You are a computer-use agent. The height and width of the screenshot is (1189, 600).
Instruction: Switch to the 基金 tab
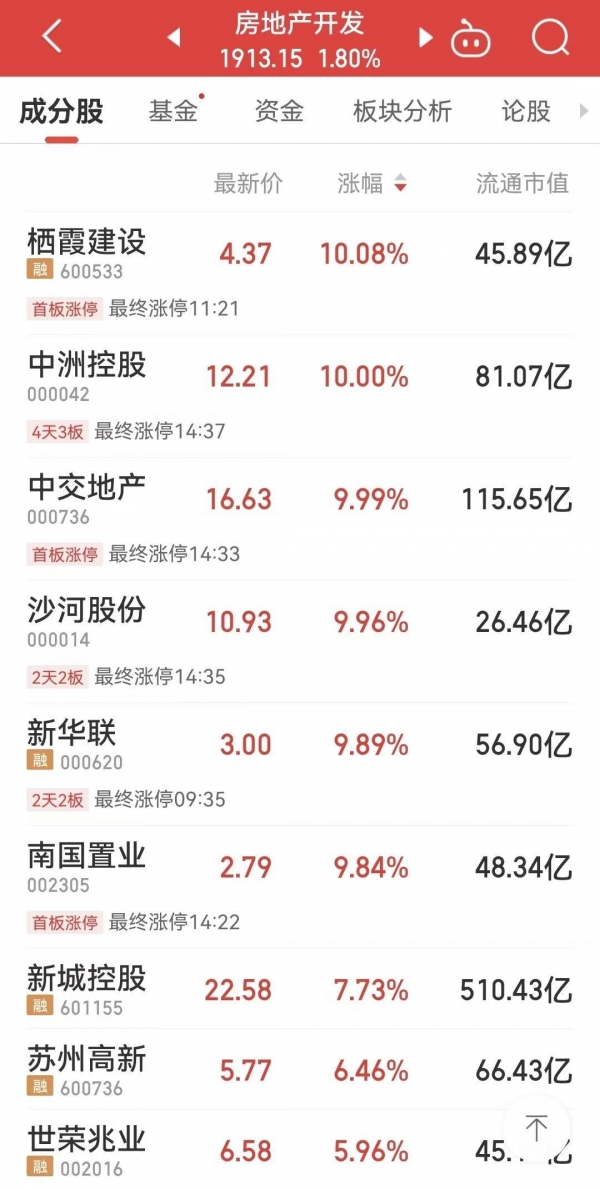(173, 111)
